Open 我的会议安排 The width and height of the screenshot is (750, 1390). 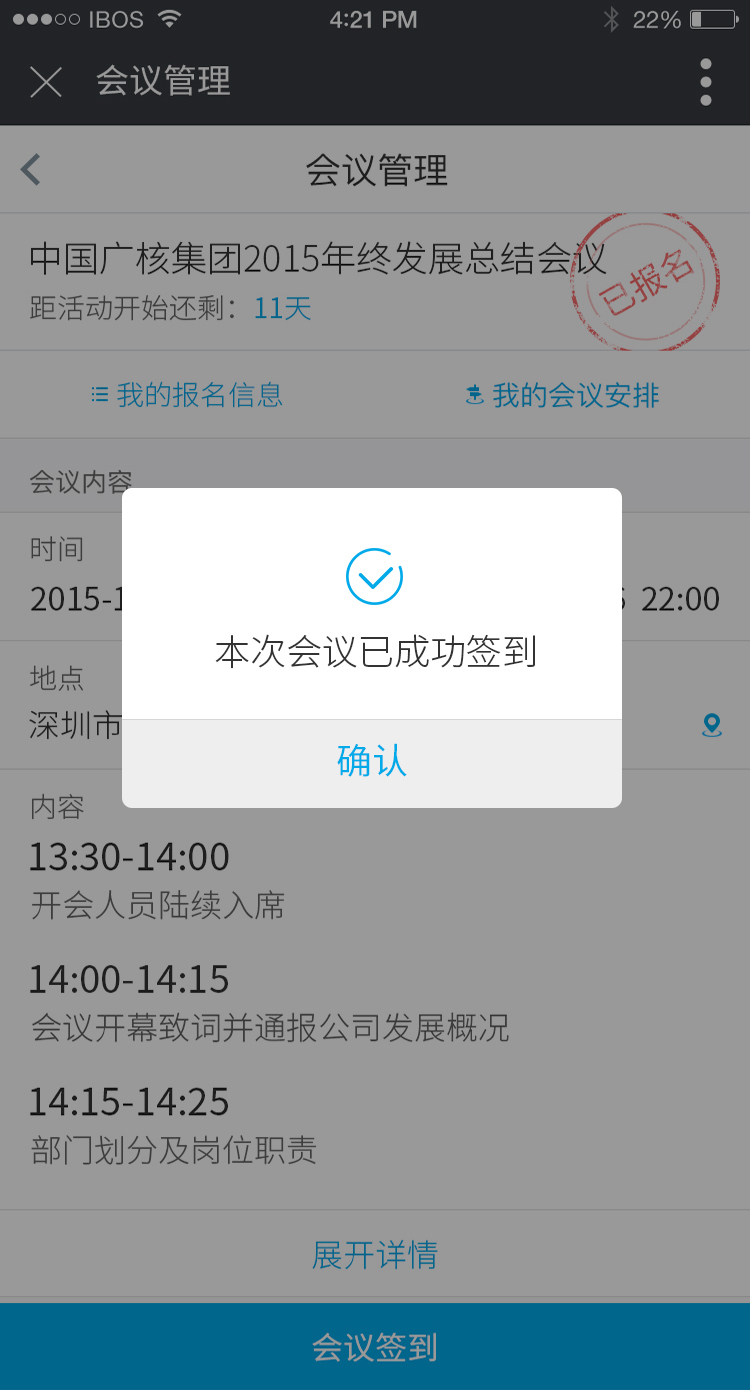click(x=562, y=395)
